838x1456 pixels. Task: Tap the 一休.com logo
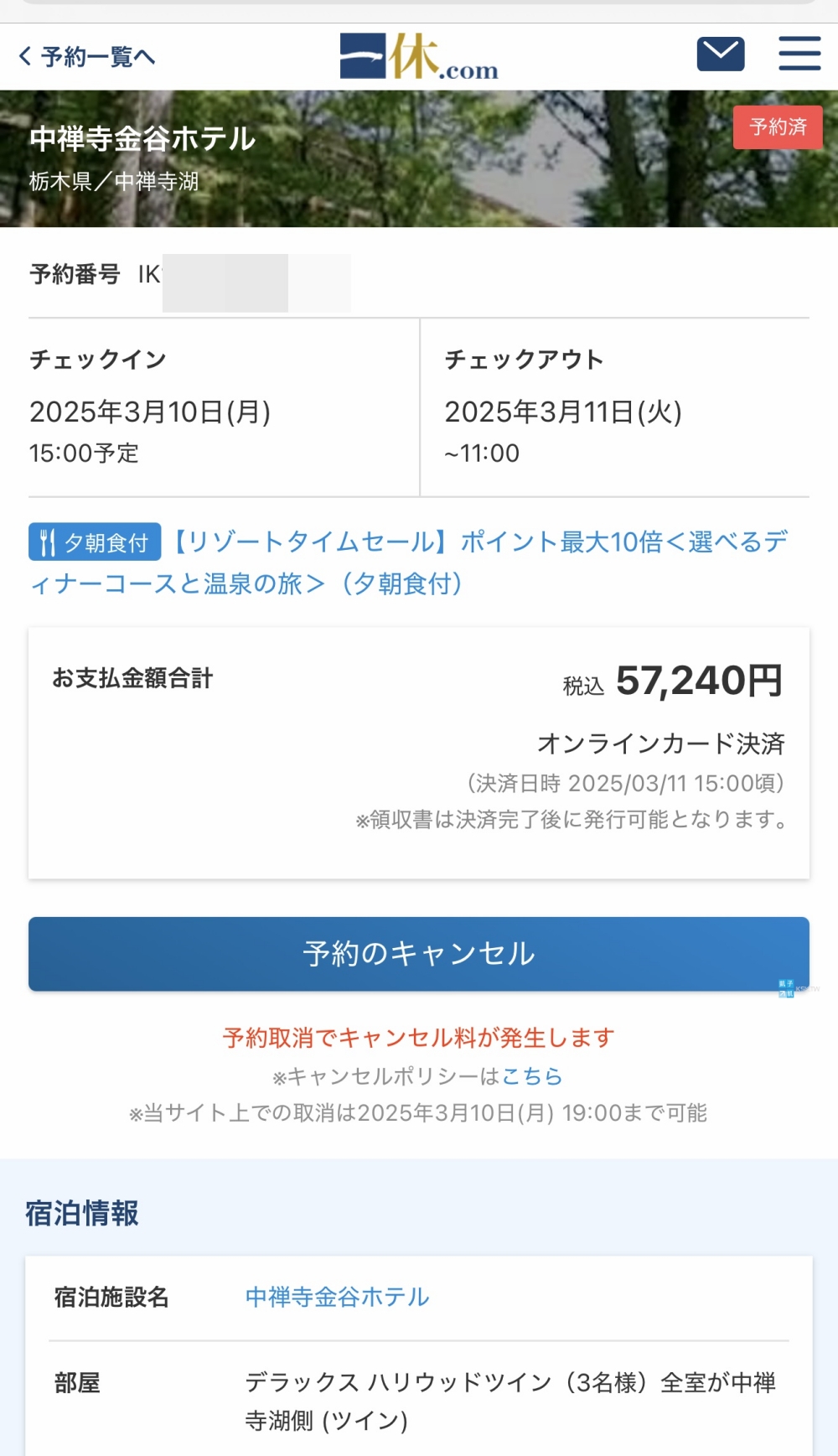(419, 57)
